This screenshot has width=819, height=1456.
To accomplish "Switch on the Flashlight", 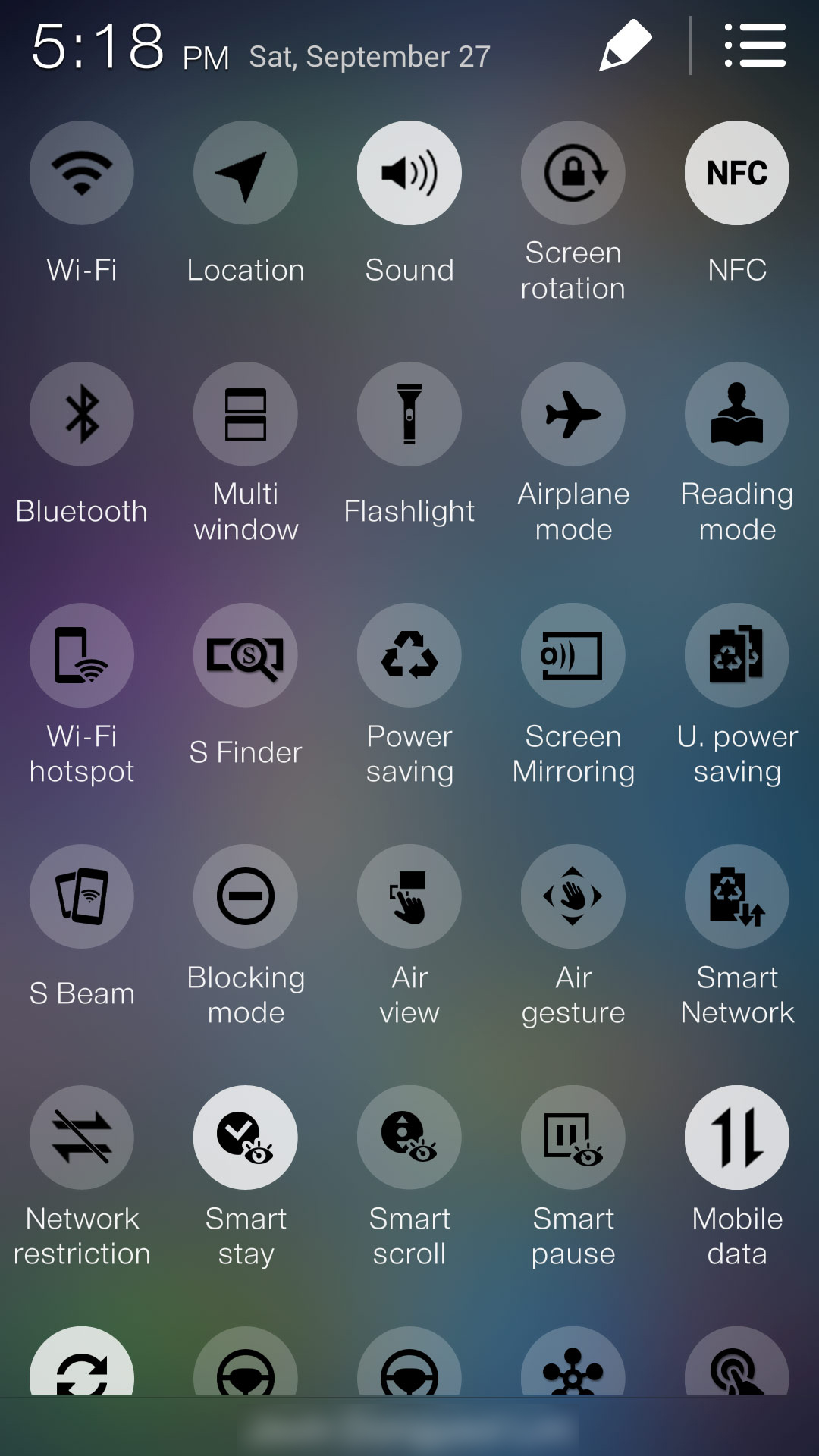I will (x=409, y=414).
